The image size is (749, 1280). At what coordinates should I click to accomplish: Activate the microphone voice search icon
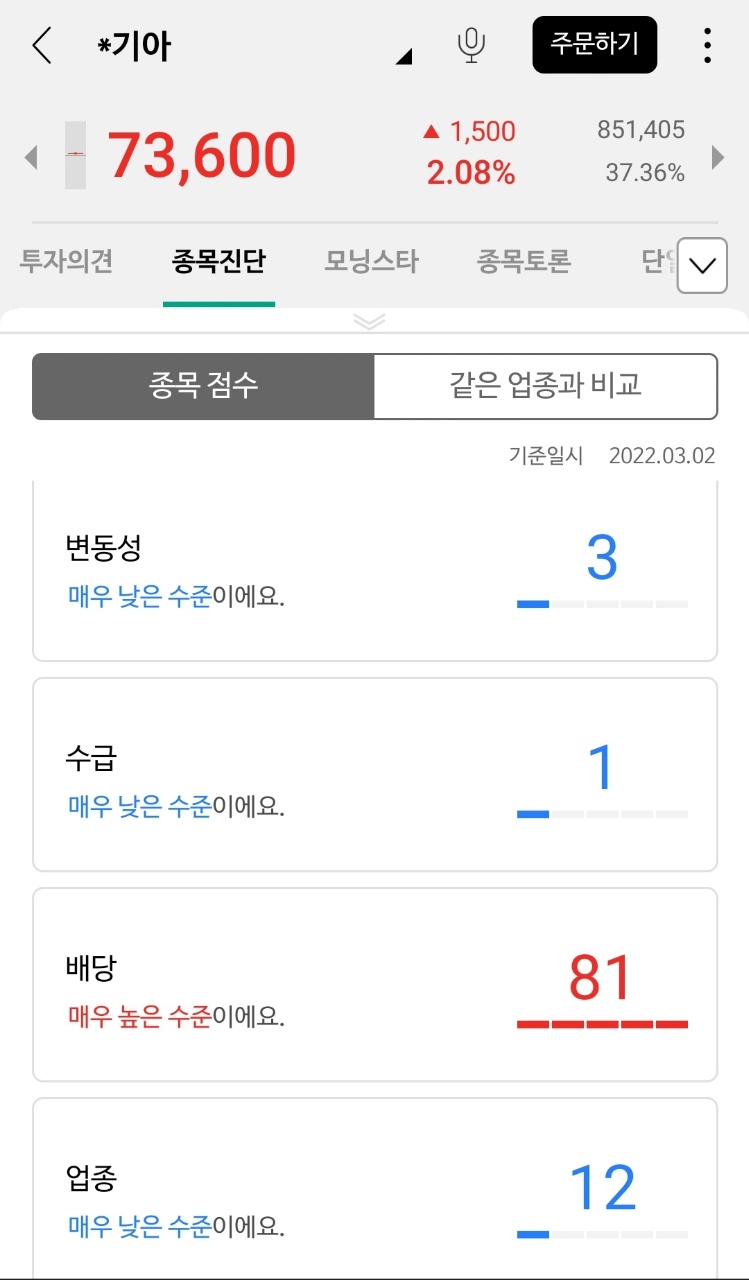point(471,45)
